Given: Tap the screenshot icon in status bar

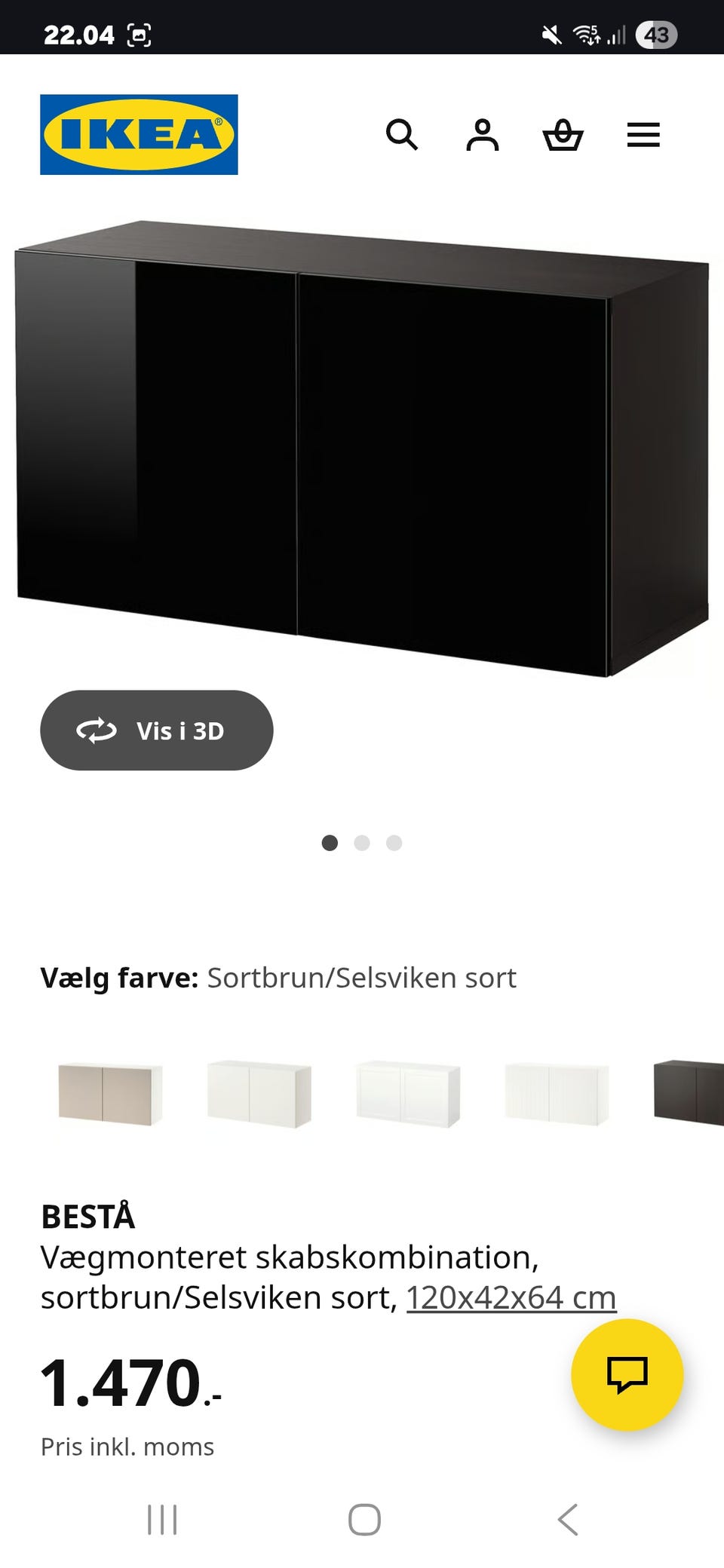Looking at the screenshot, I should click(140, 33).
